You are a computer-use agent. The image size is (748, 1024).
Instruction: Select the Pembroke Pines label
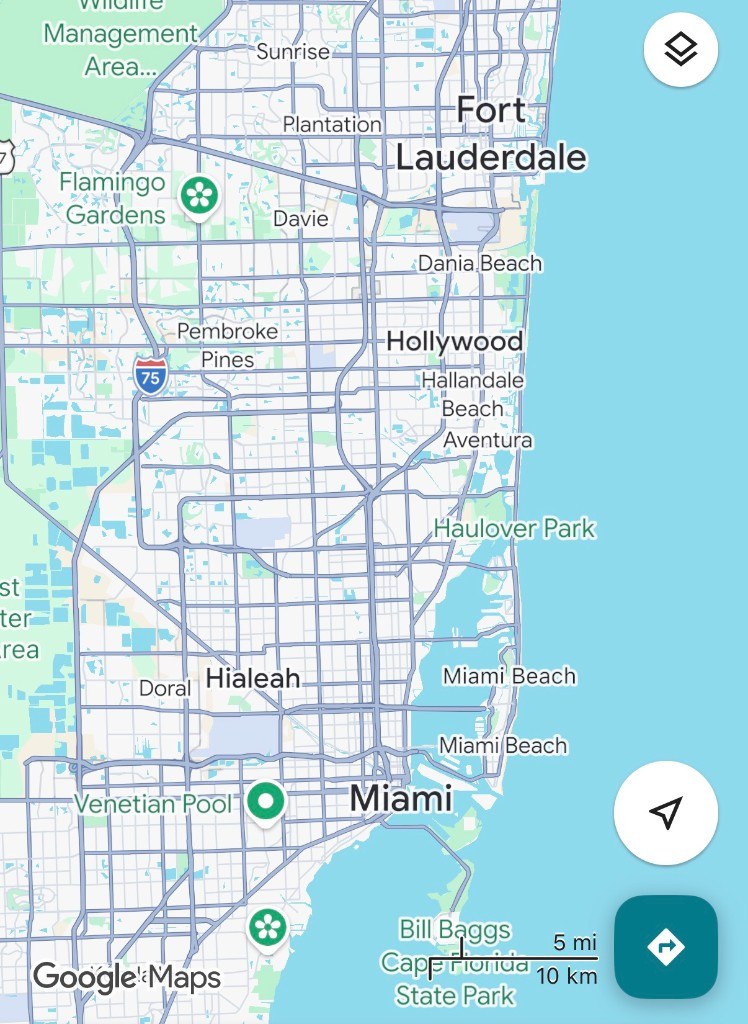coord(228,345)
